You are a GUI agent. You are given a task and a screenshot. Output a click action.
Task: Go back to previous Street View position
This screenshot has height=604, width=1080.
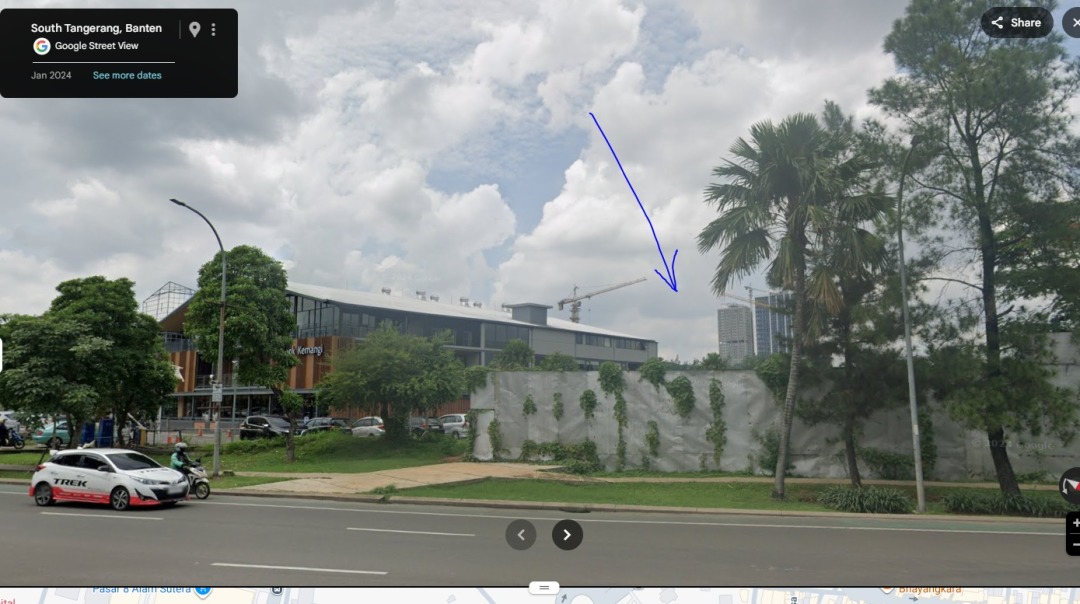pos(521,535)
